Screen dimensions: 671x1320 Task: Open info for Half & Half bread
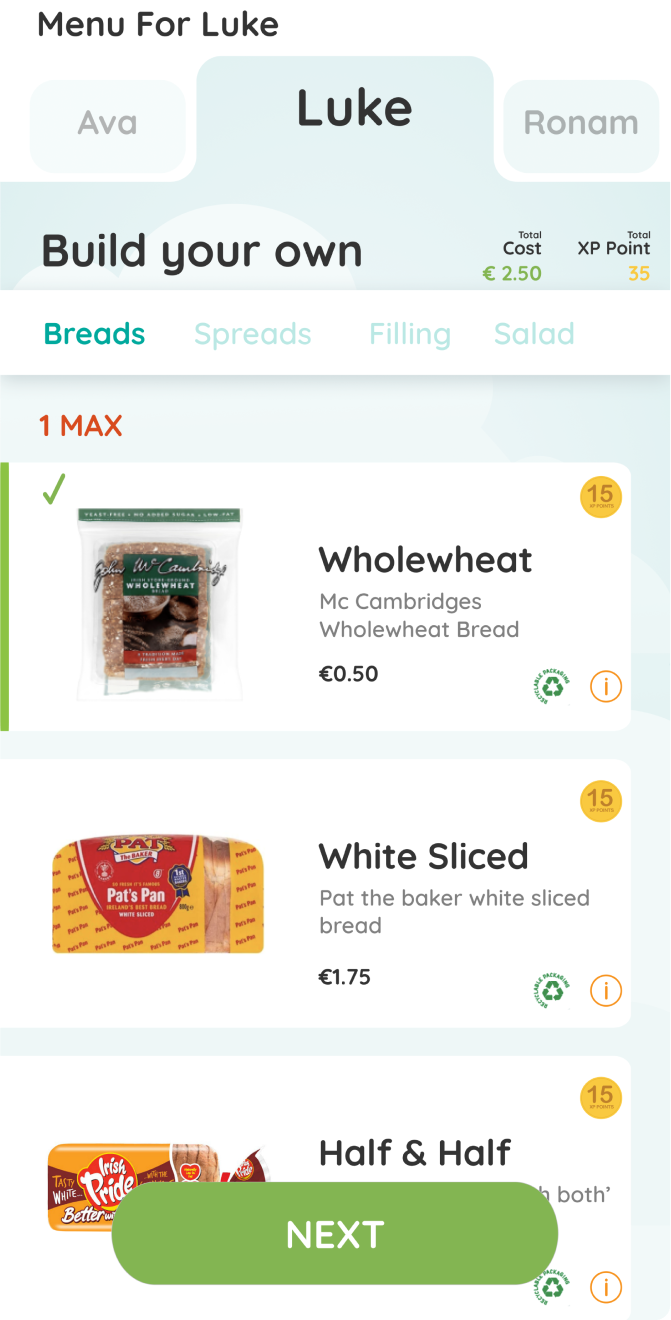click(x=606, y=1287)
